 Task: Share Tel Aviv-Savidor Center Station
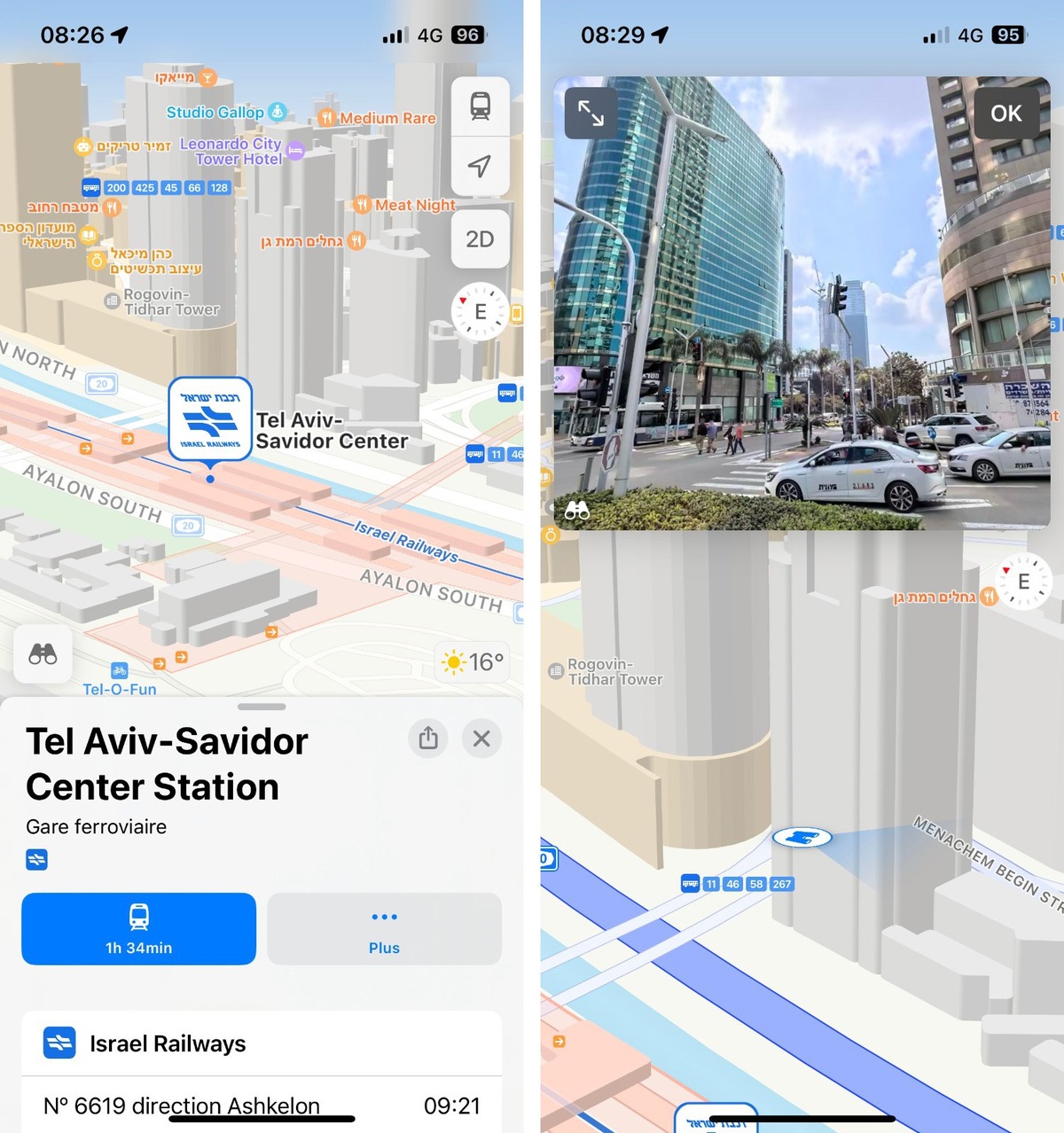click(428, 738)
